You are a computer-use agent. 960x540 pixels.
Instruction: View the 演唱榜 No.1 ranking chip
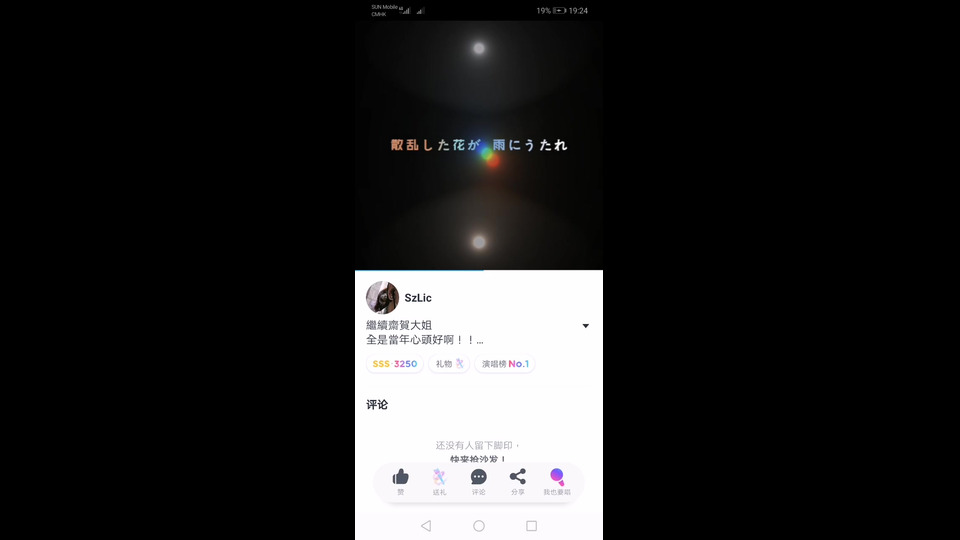coord(505,364)
